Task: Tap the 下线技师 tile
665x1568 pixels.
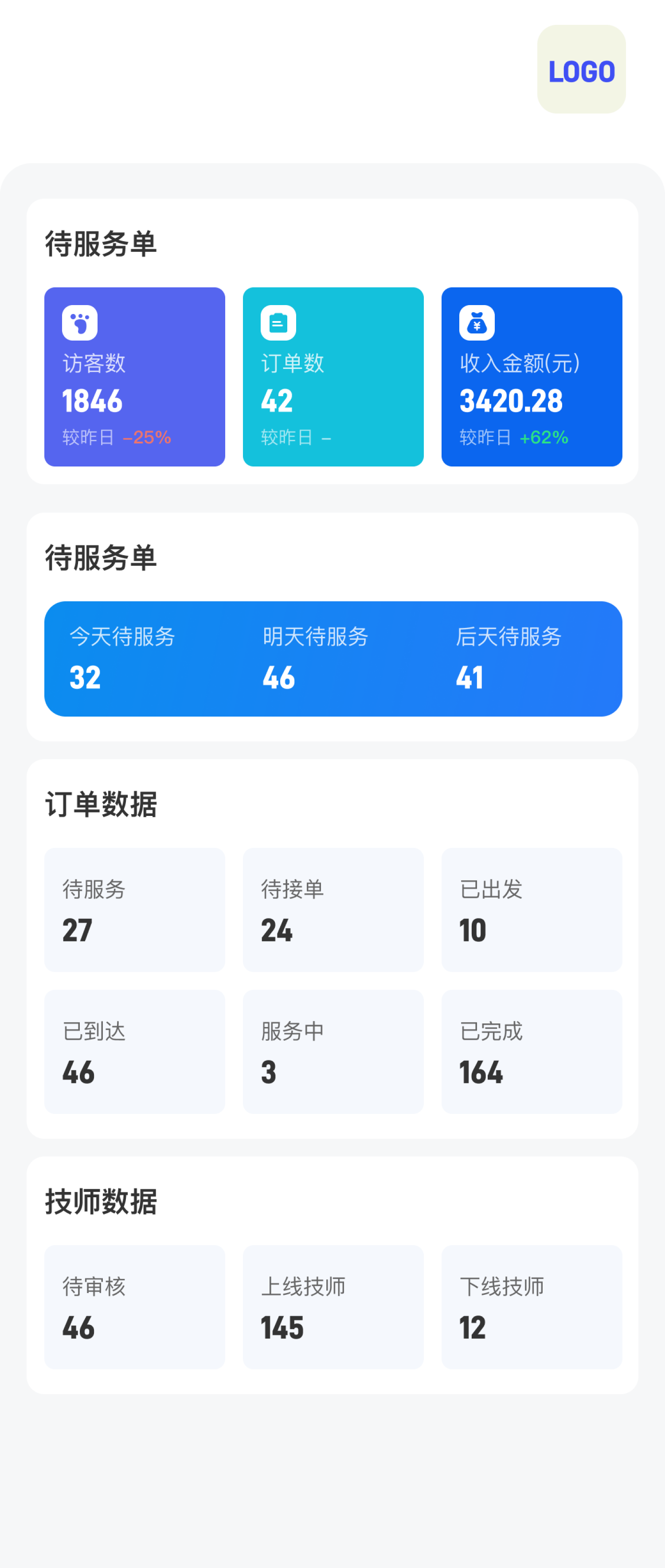Action: [x=531, y=1306]
